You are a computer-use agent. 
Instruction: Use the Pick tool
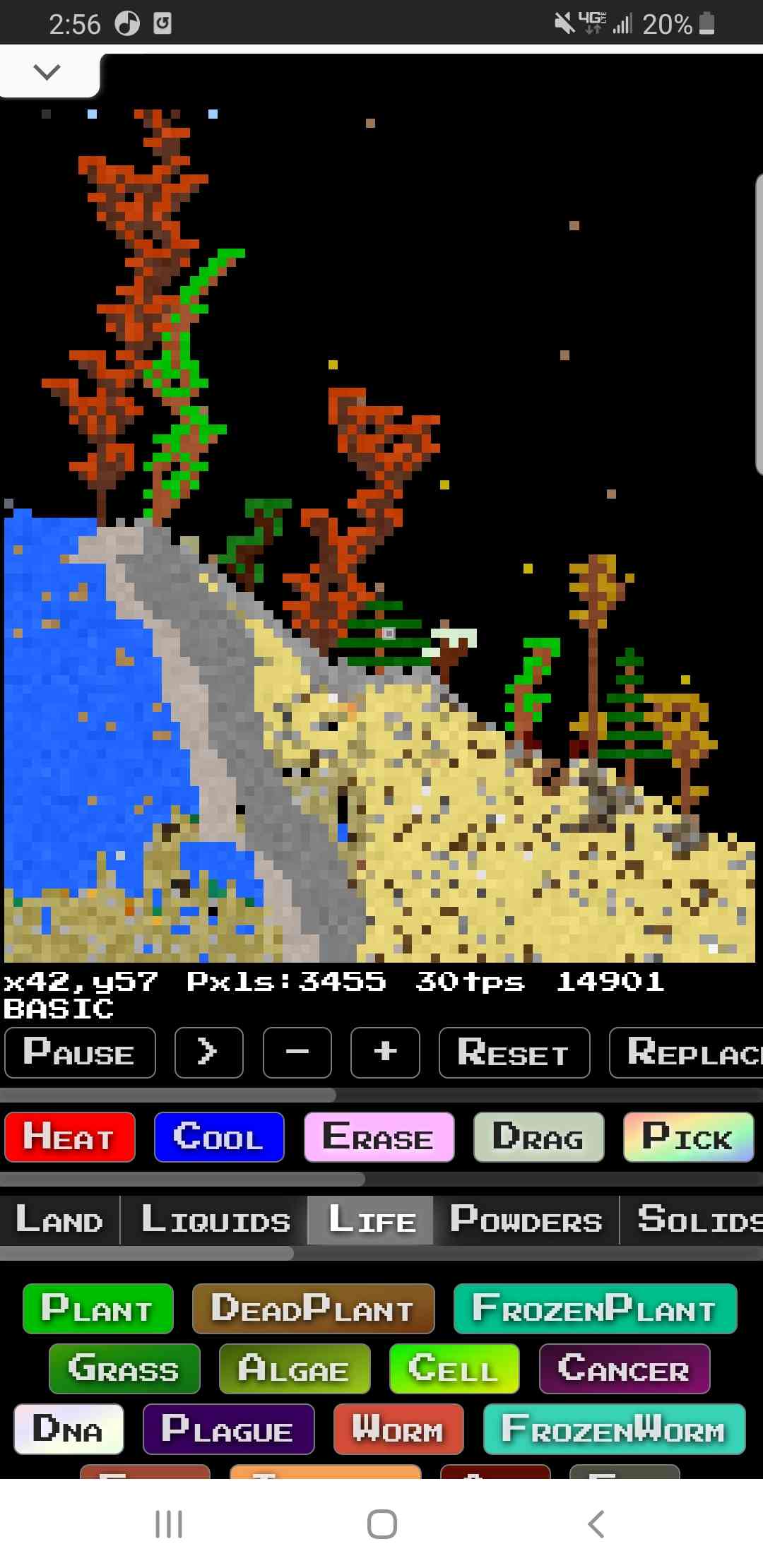point(688,1137)
